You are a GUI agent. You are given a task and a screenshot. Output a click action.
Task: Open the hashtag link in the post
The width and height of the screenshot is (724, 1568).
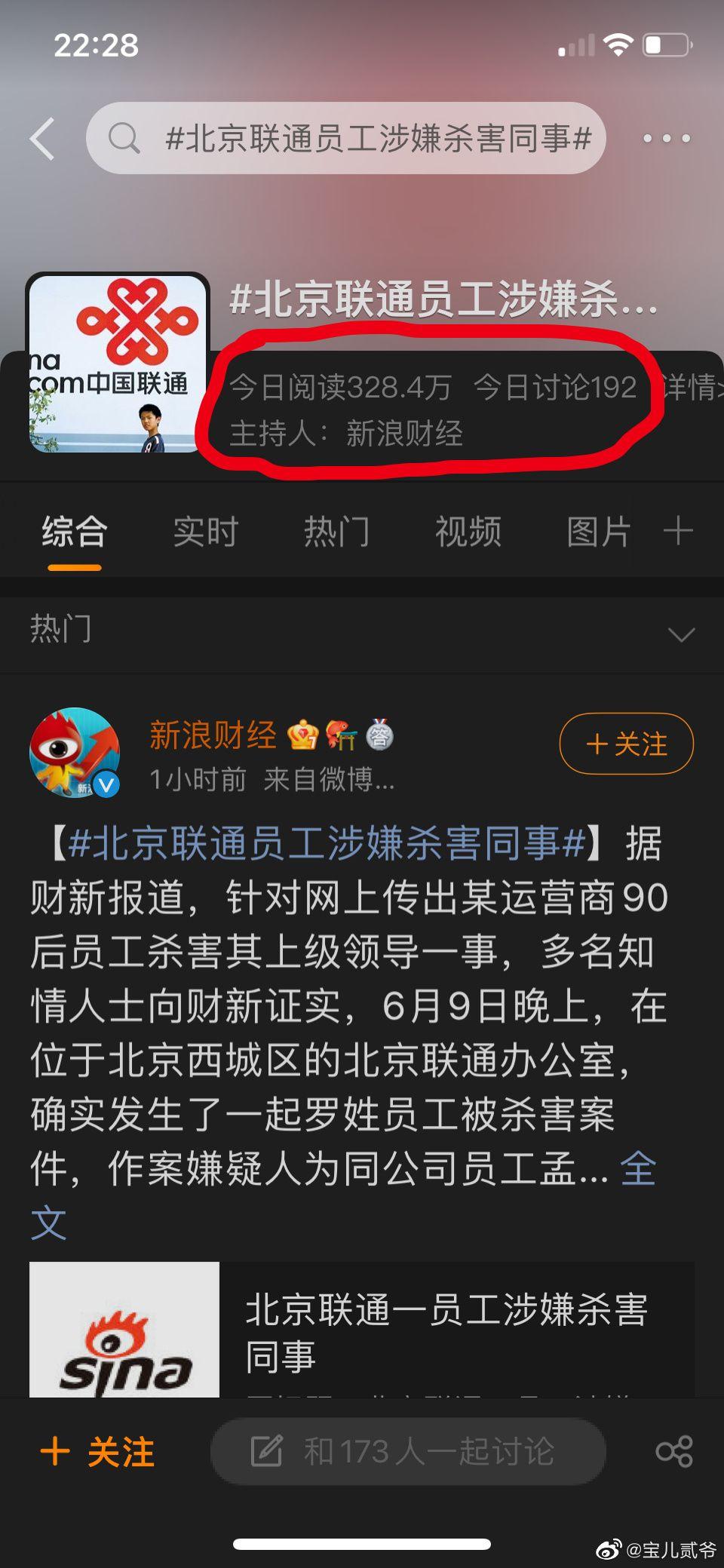point(327,842)
